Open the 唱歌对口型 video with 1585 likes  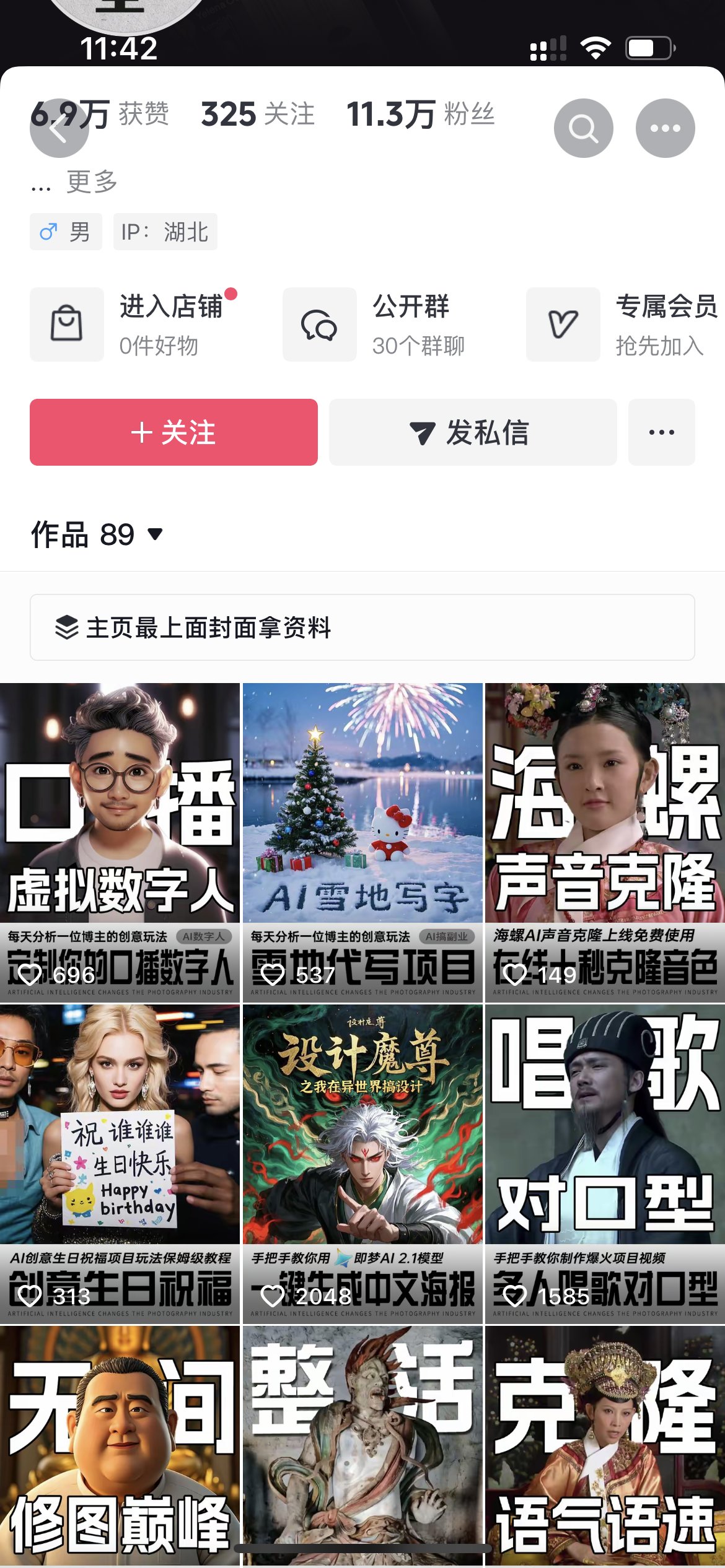pos(605,1164)
